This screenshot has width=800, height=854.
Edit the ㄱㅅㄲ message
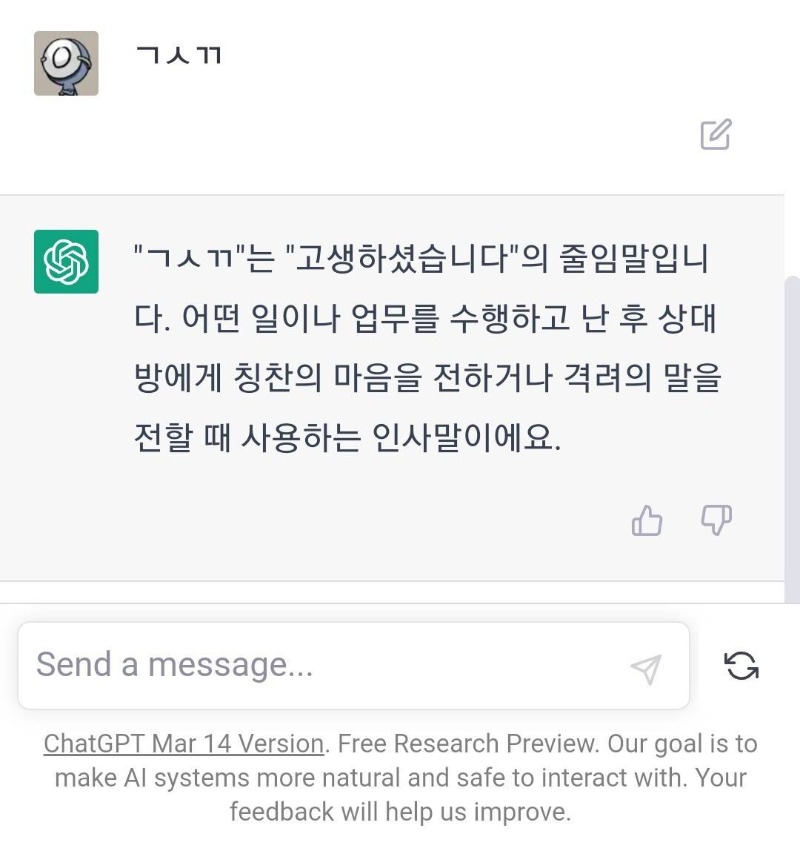tap(715, 134)
